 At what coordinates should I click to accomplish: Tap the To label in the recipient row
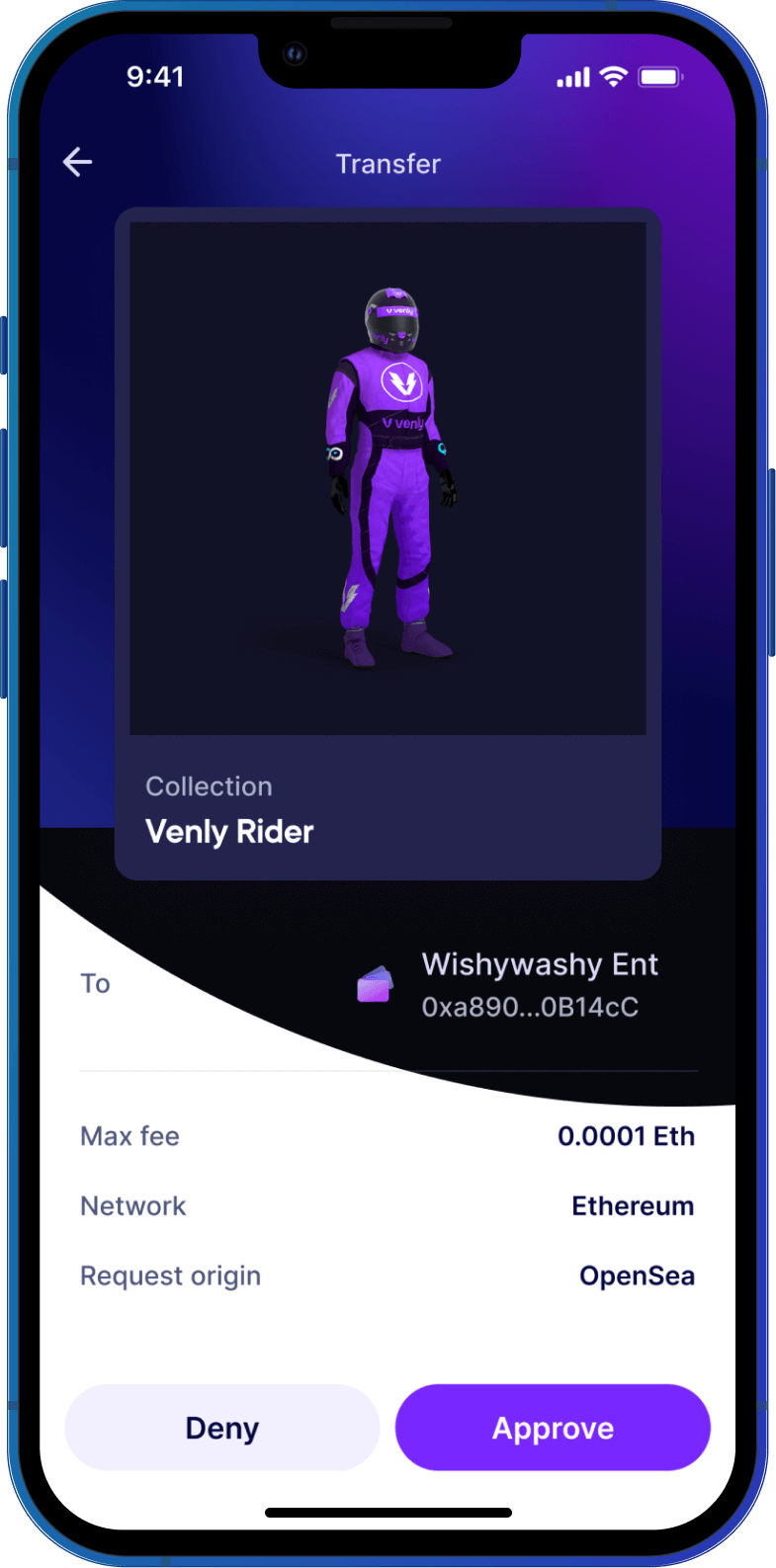95,983
